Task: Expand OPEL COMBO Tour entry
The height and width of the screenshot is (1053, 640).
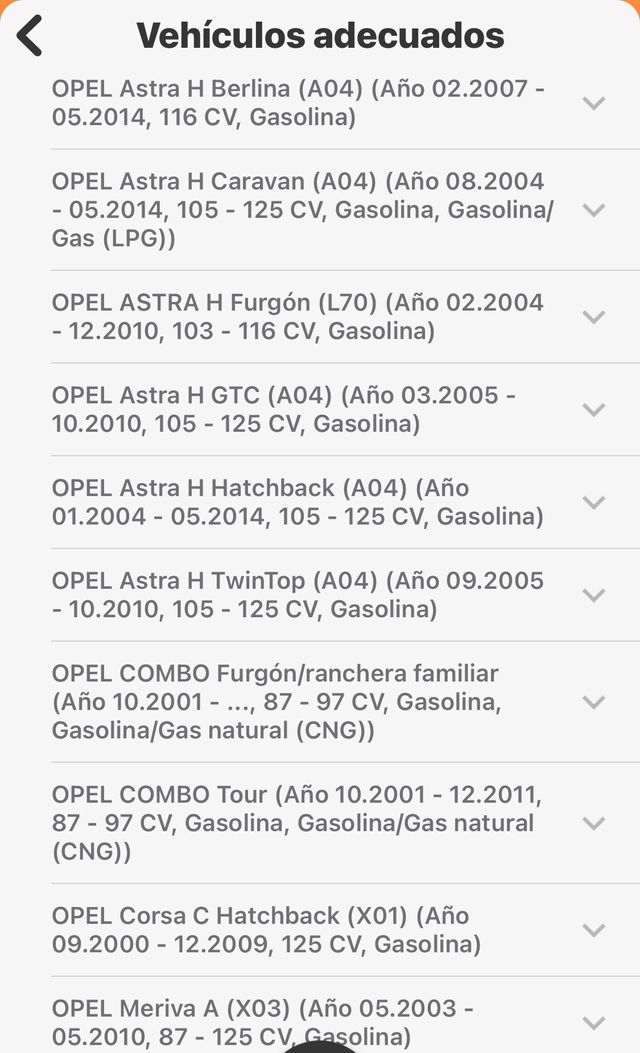Action: click(594, 823)
